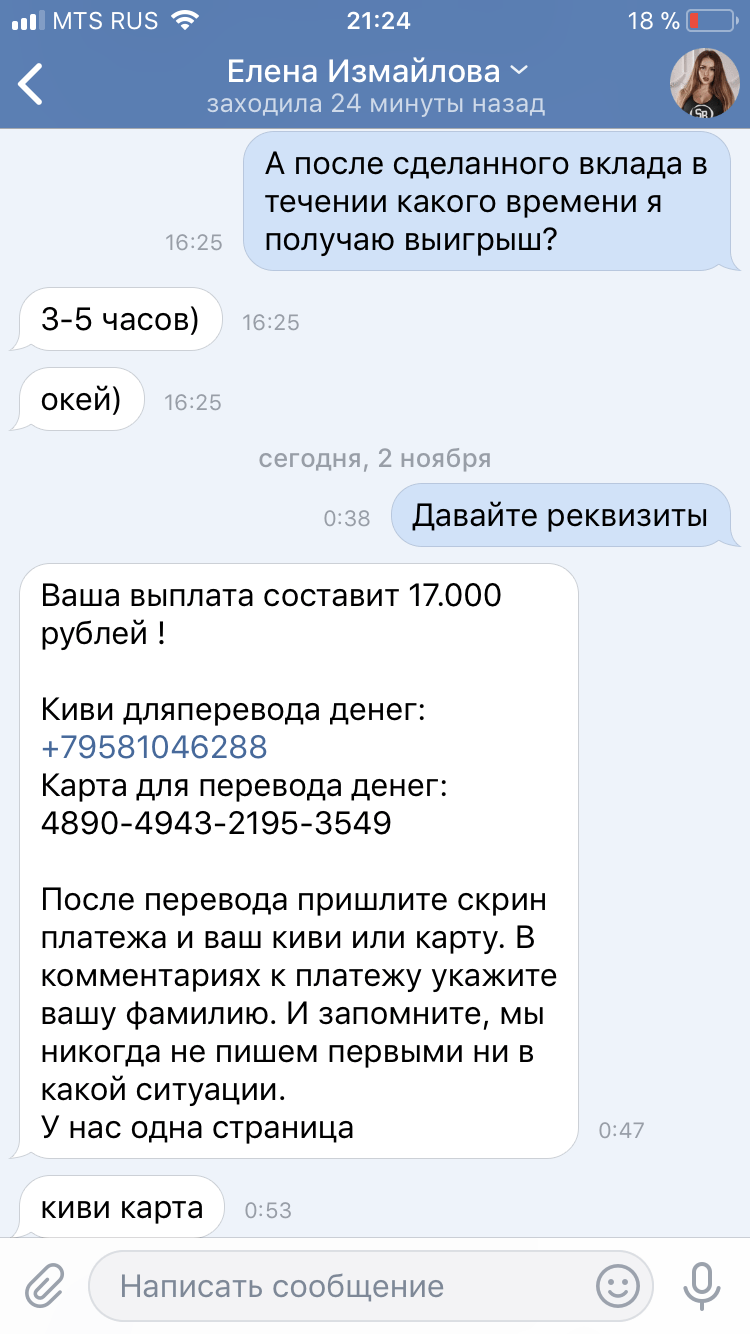750x1334 pixels.
Task: Focus the Написать сообщение text field
Action: click(x=340, y=1286)
